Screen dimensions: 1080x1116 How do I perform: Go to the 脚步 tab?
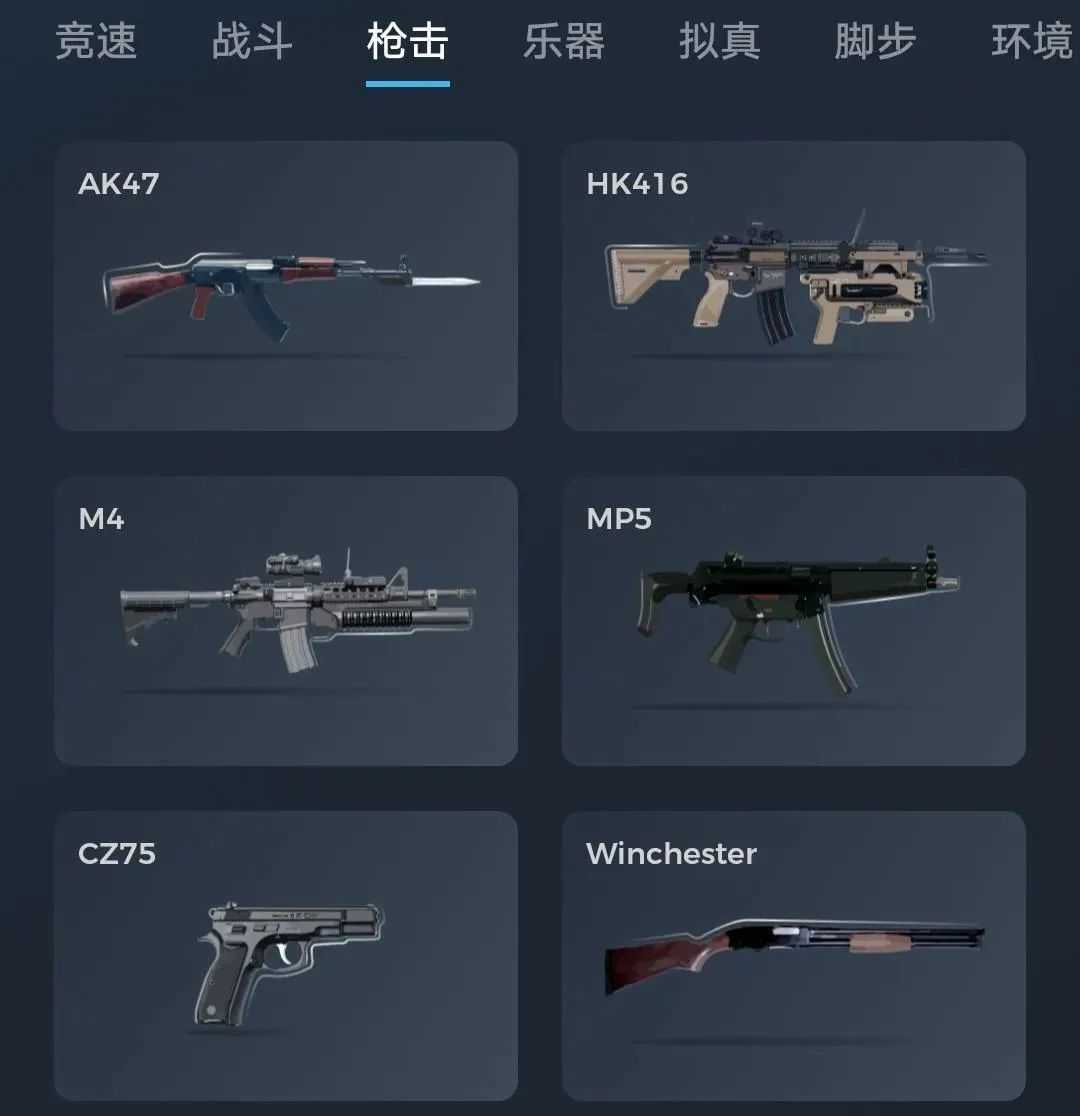coord(875,43)
